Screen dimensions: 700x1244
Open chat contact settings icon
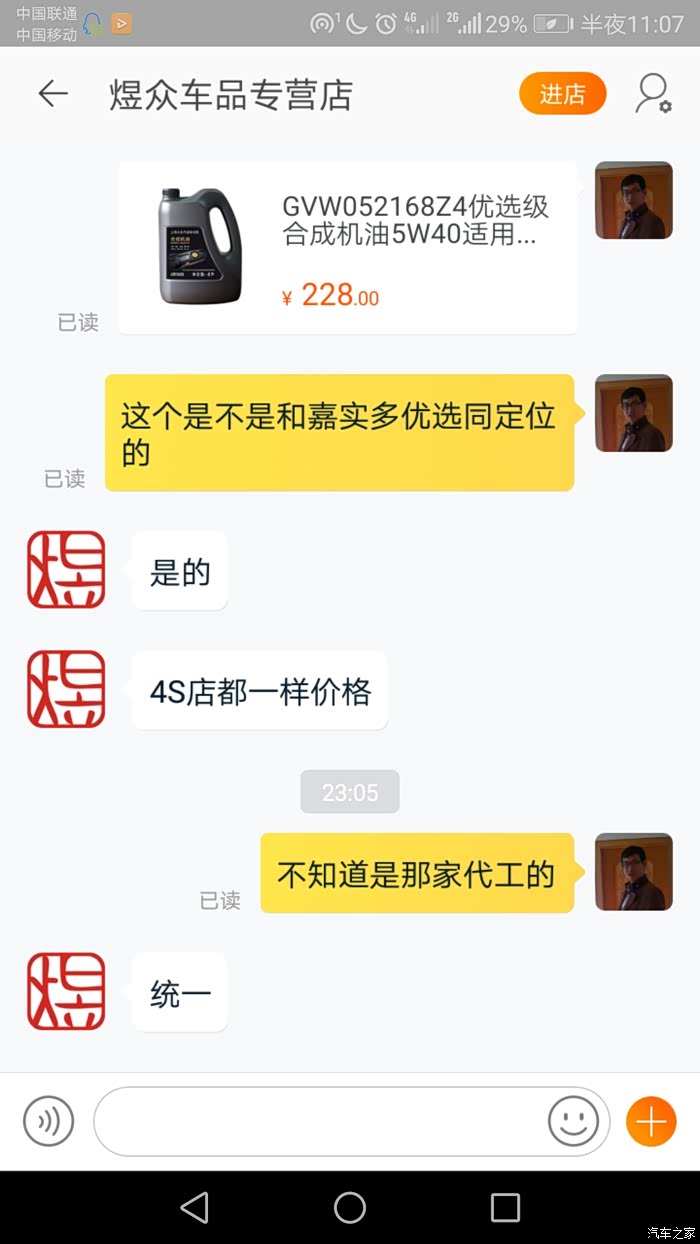click(653, 94)
